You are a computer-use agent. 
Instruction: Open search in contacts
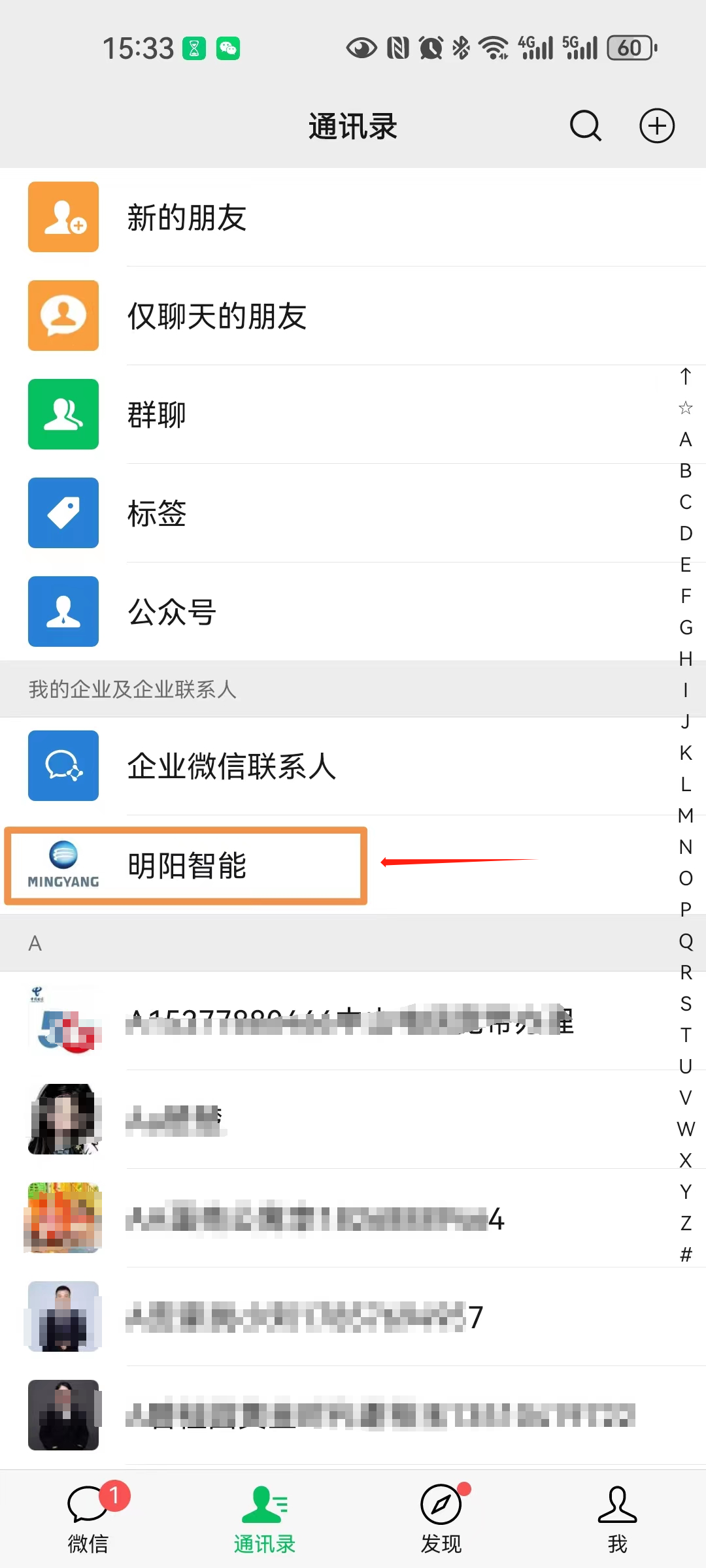click(x=585, y=125)
